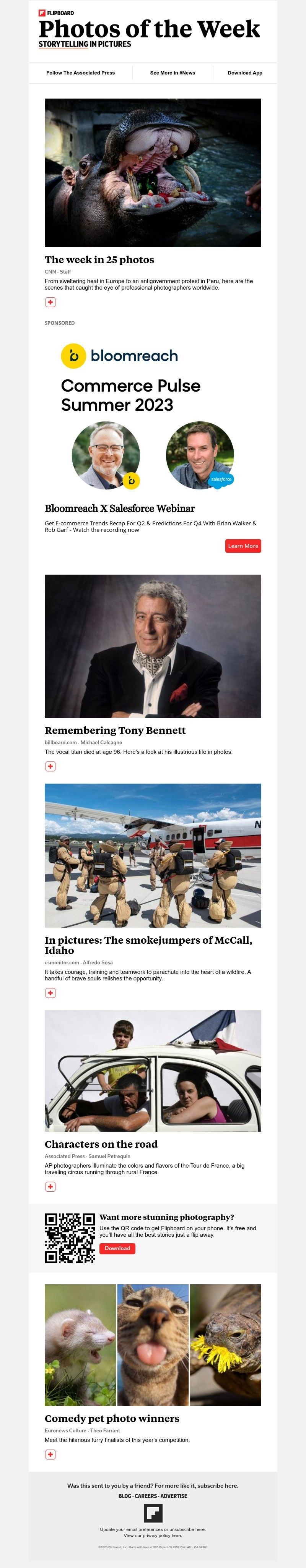
Task: Open Comedy pet photo winners image
Action: coord(152,1344)
